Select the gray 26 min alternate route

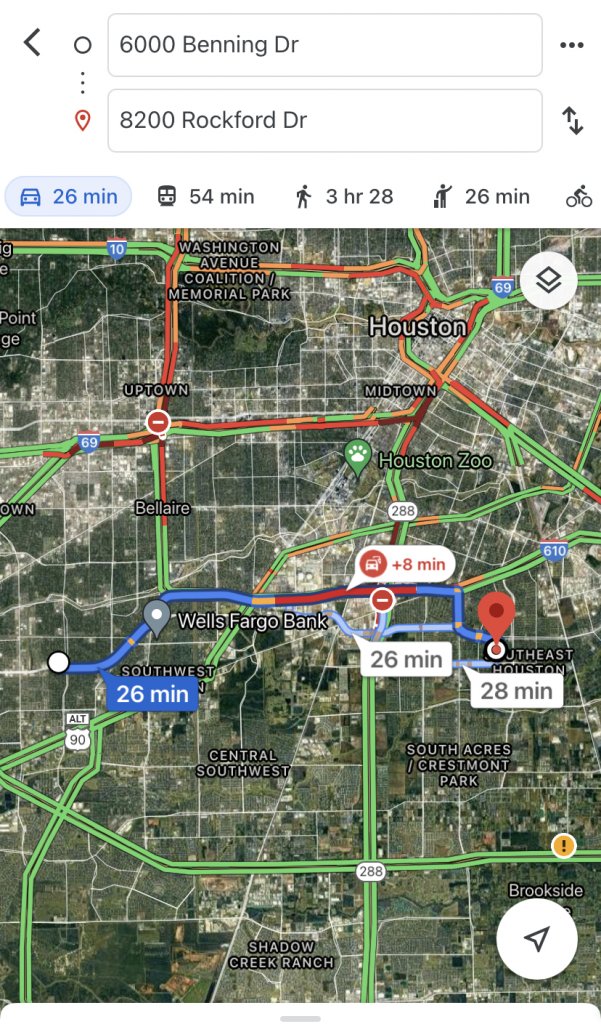coord(405,659)
